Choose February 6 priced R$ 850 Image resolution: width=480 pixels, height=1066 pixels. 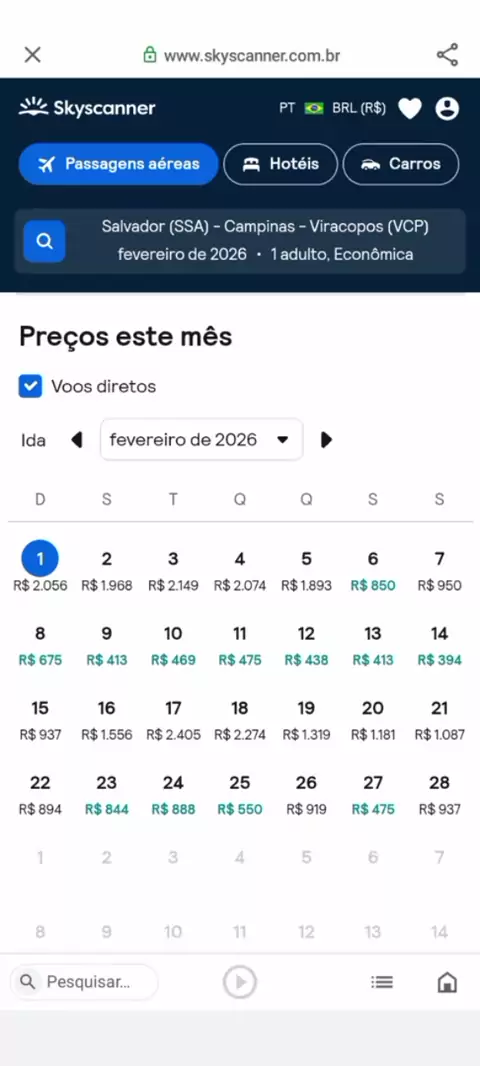coord(373,571)
